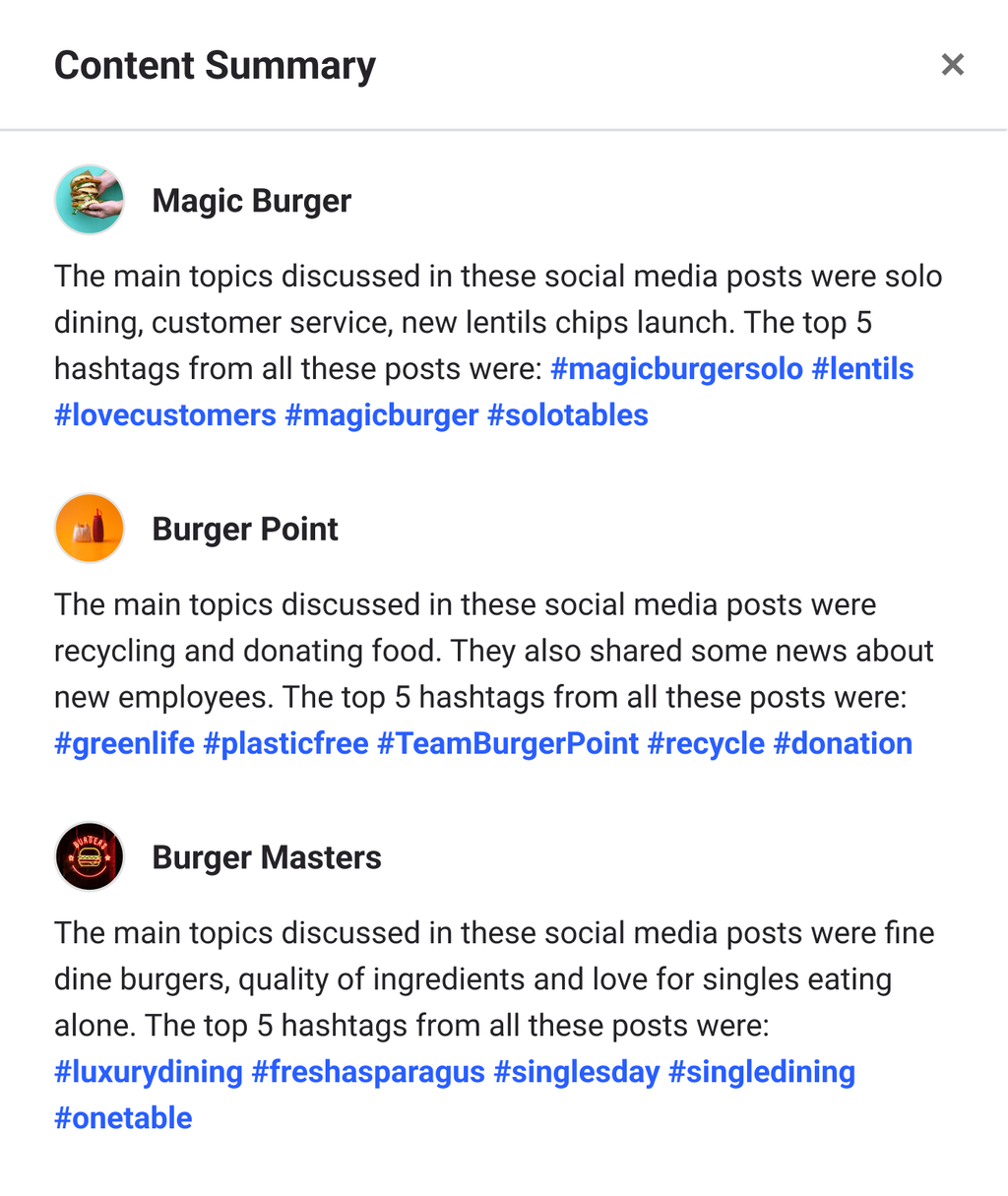Close the Content Summary dialog
The width and height of the screenshot is (1008, 1196).
point(952,65)
